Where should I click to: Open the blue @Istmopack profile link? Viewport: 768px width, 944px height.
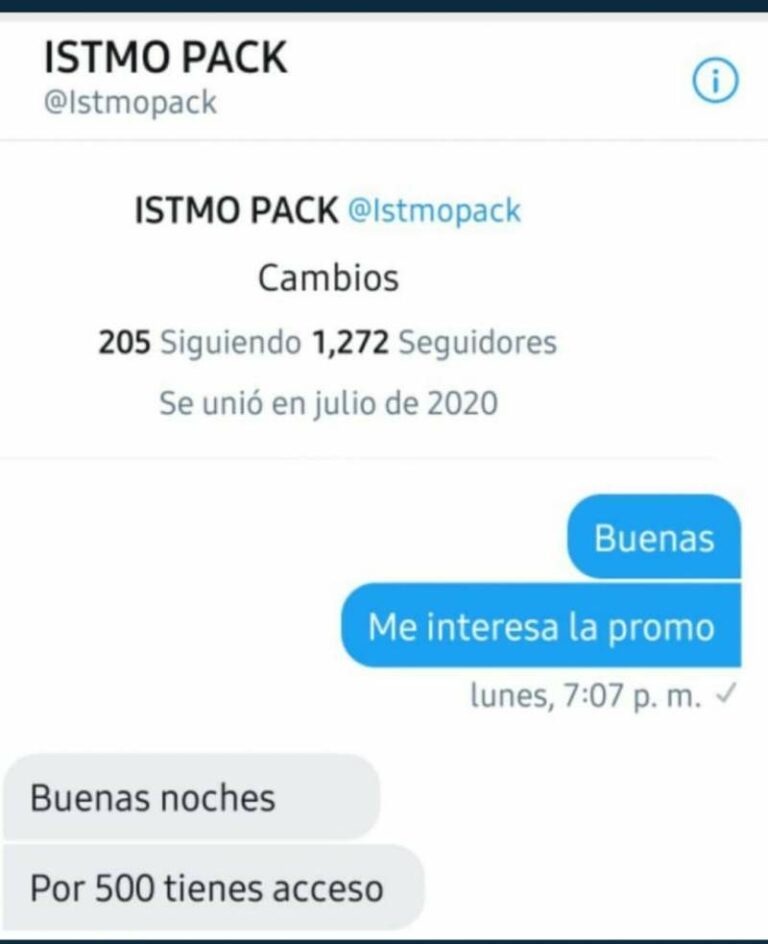click(434, 211)
